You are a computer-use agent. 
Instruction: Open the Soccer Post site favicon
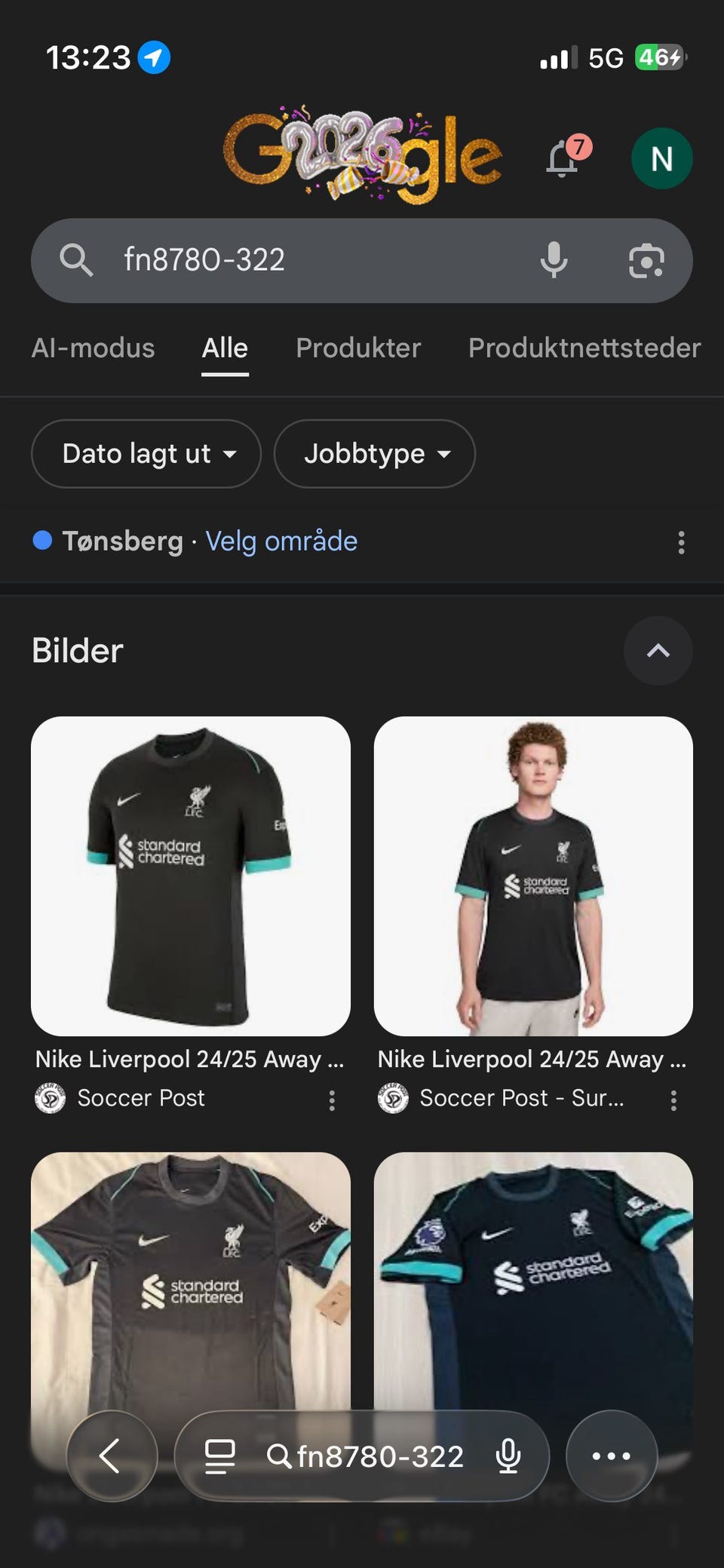coord(50,1099)
